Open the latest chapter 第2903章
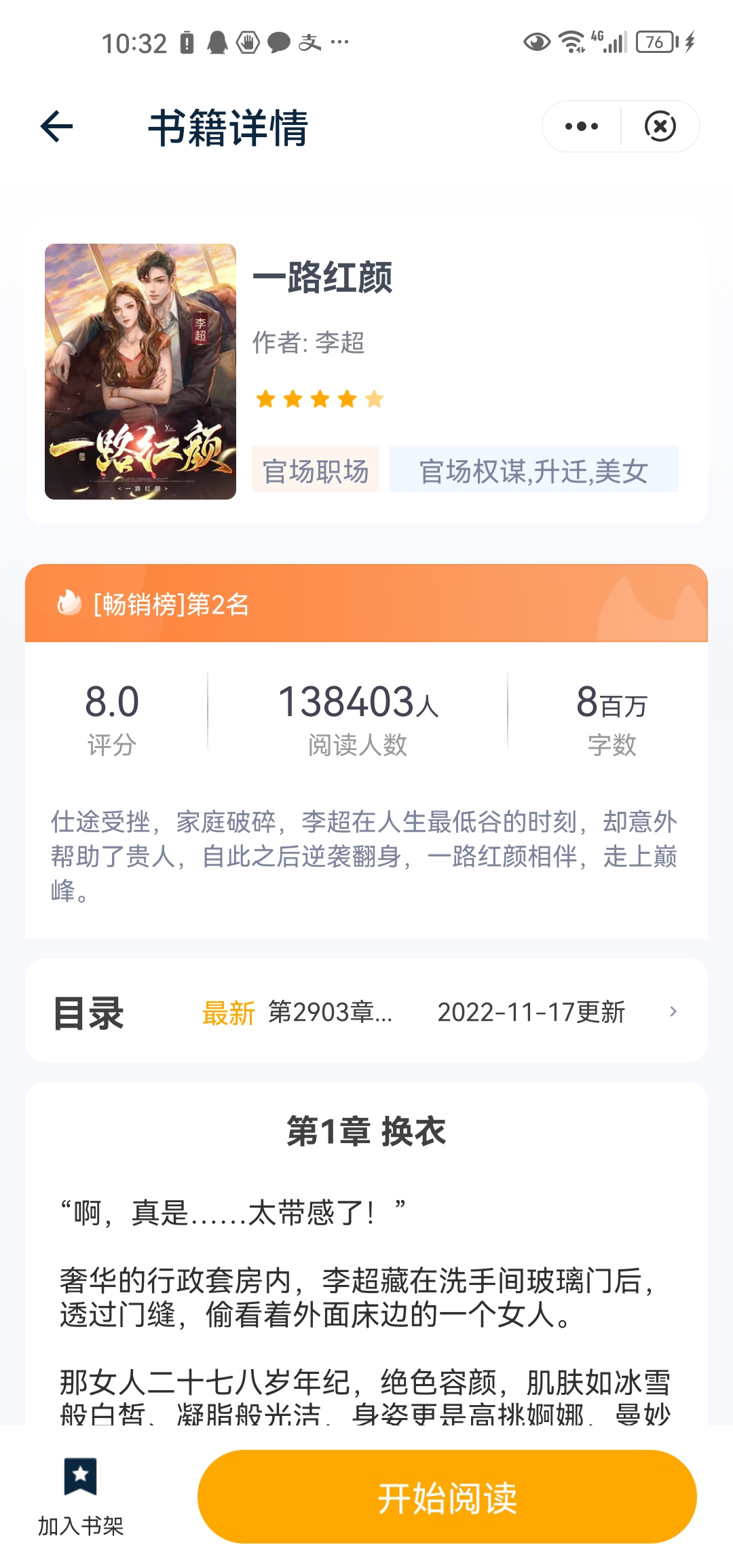The height and width of the screenshot is (1568, 733). [331, 1013]
